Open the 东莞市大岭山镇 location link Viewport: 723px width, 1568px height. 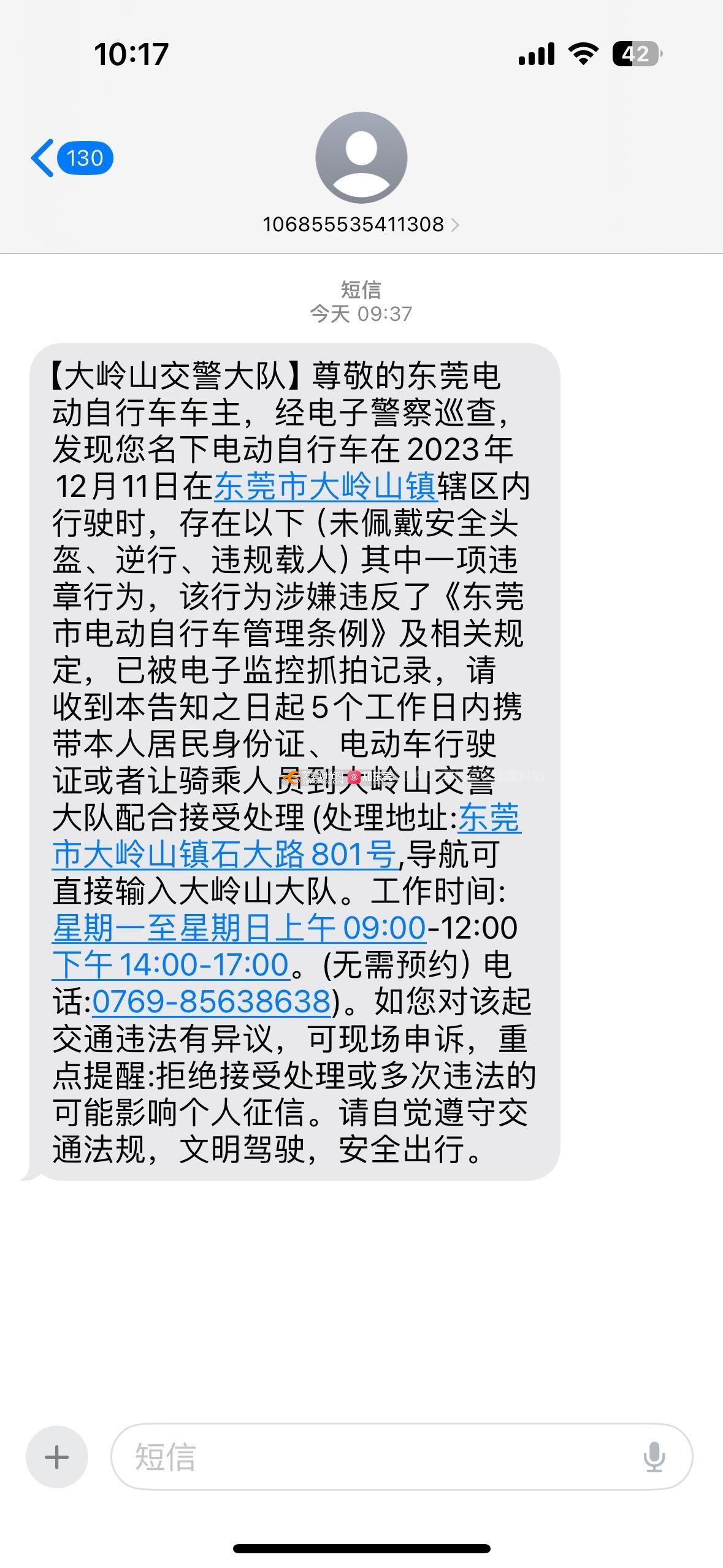pyautogui.click(x=325, y=486)
